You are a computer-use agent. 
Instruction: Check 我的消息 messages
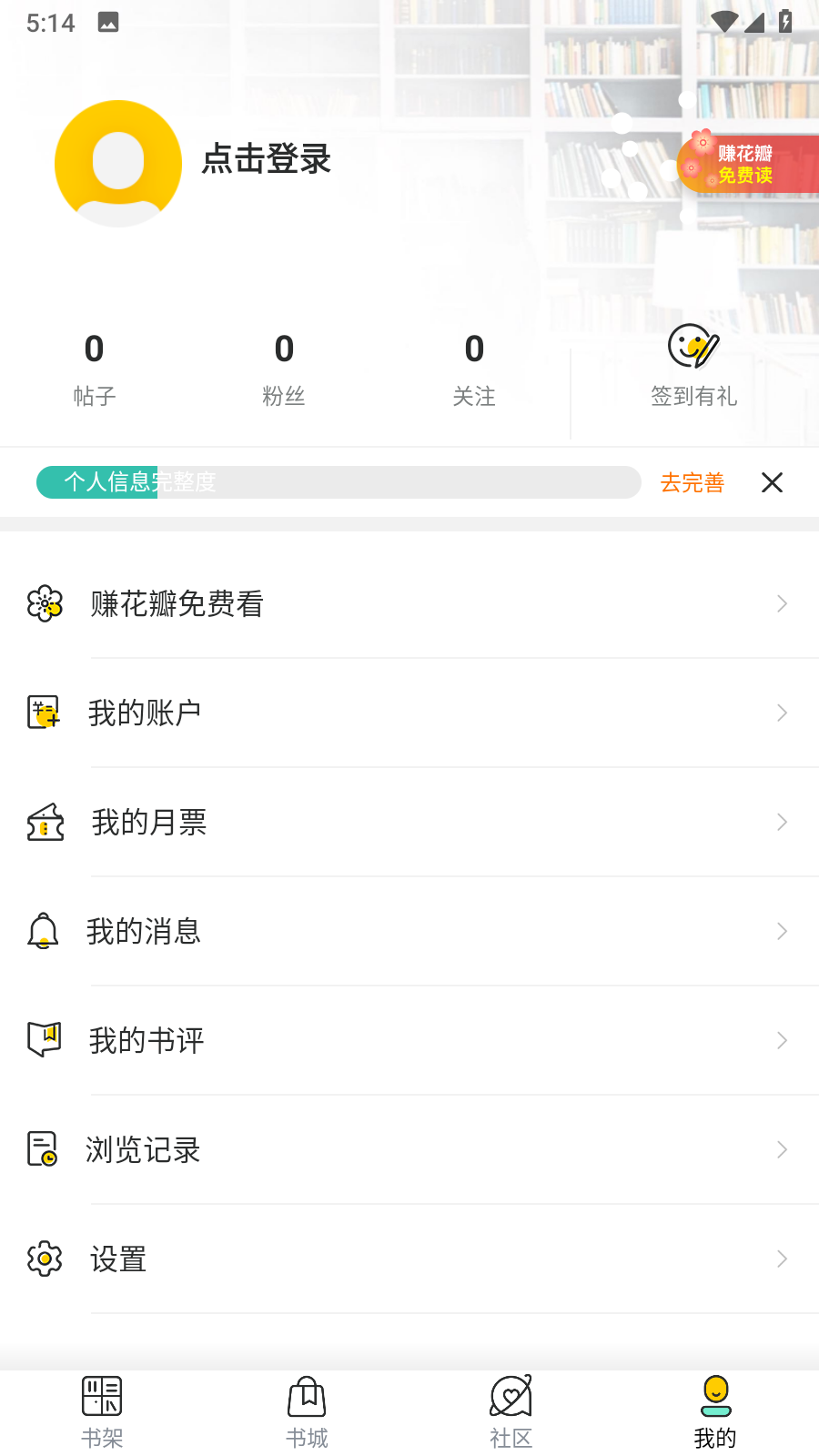pyautogui.click(x=409, y=931)
